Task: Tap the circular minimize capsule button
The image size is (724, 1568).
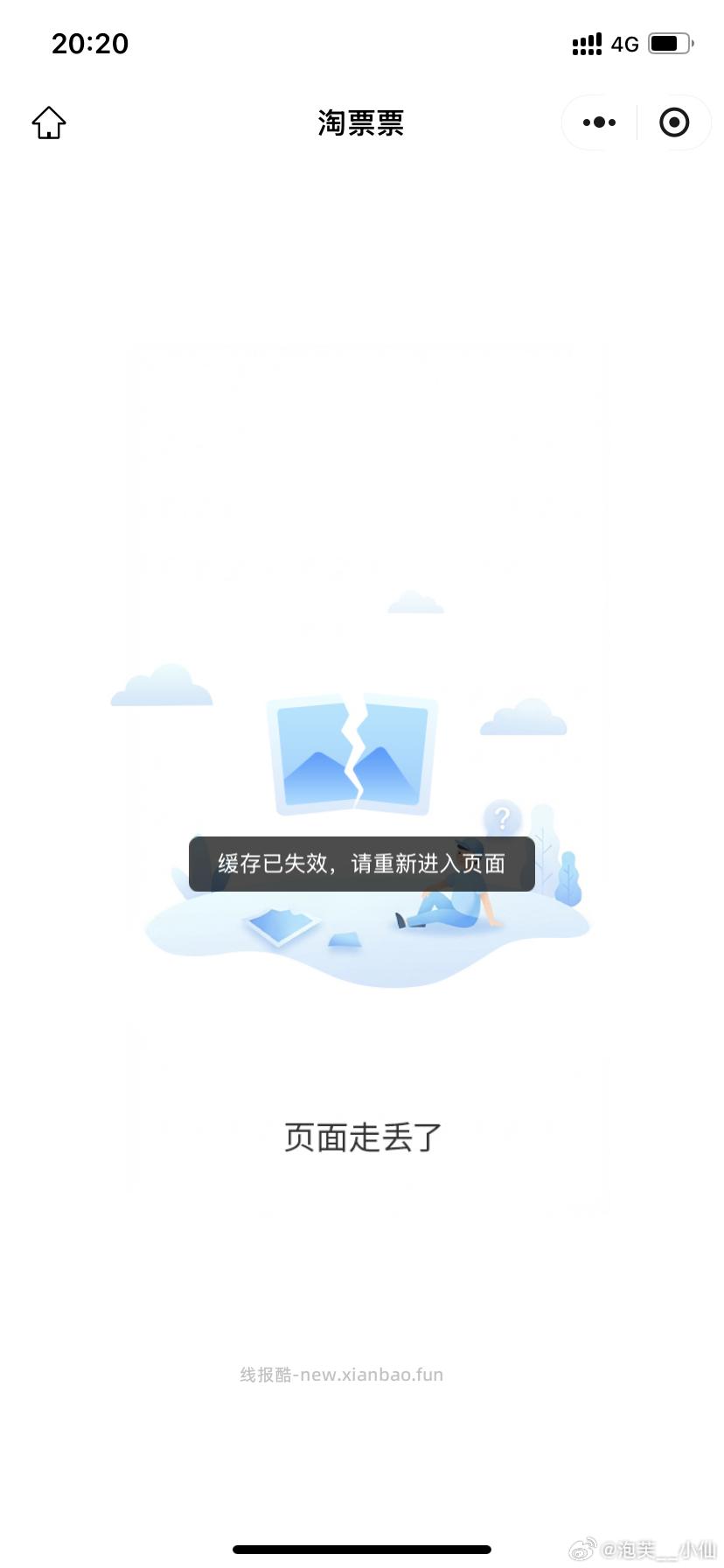Action: tap(674, 122)
